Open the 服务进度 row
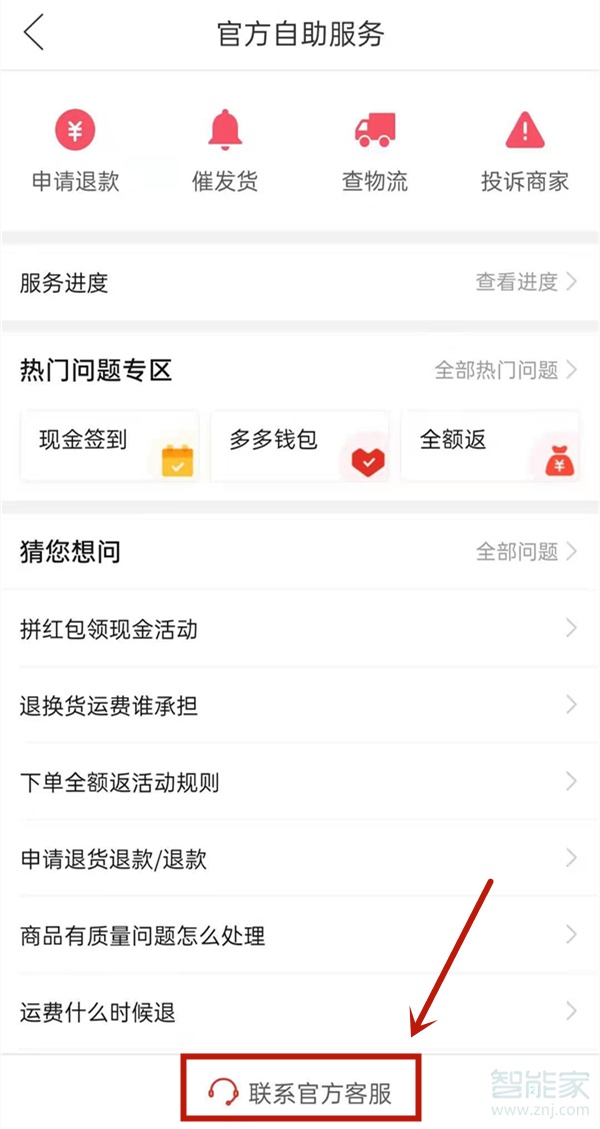The width and height of the screenshot is (600, 1129). click(300, 283)
